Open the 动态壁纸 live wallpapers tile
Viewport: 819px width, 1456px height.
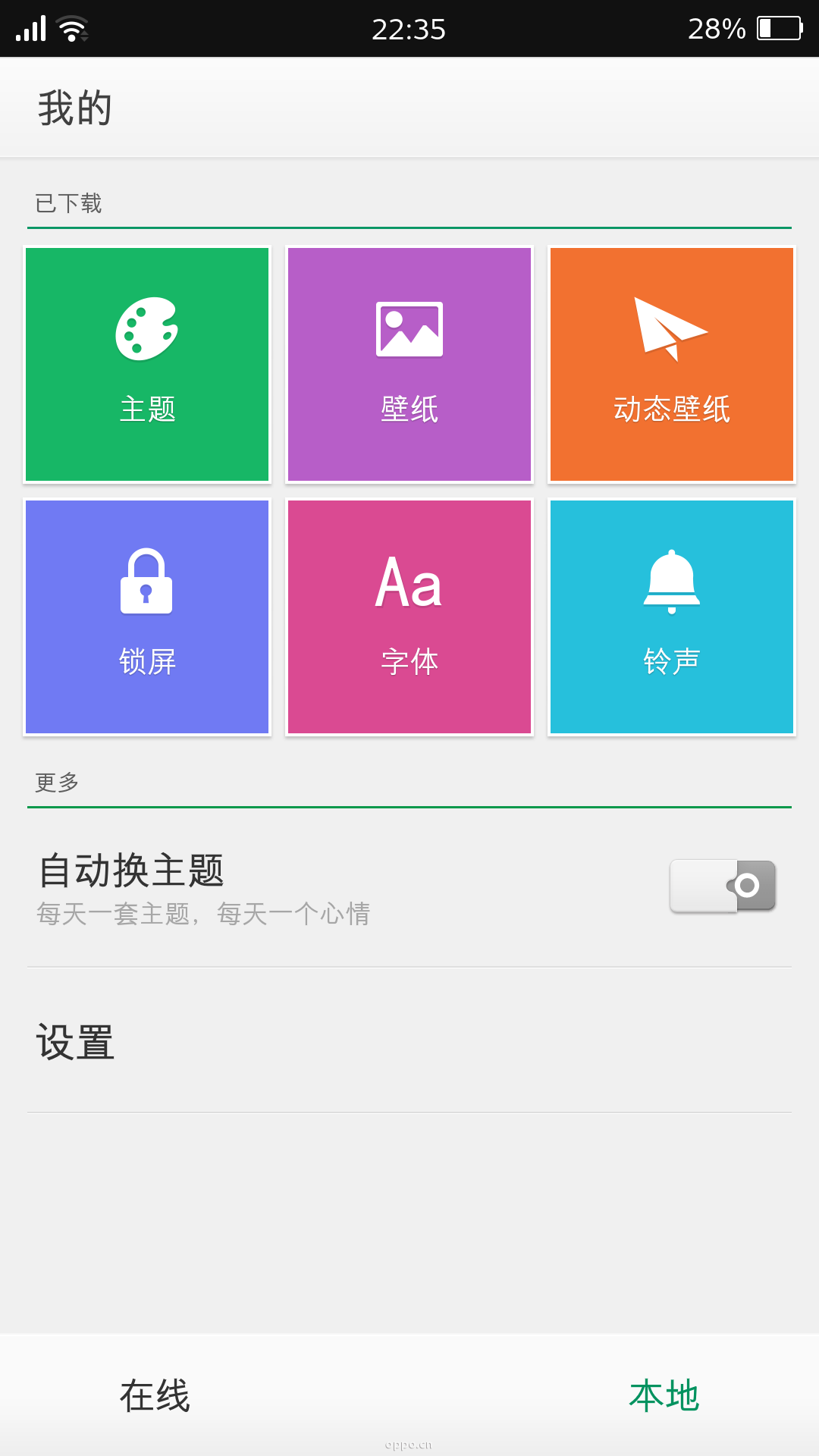pos(672,365)
